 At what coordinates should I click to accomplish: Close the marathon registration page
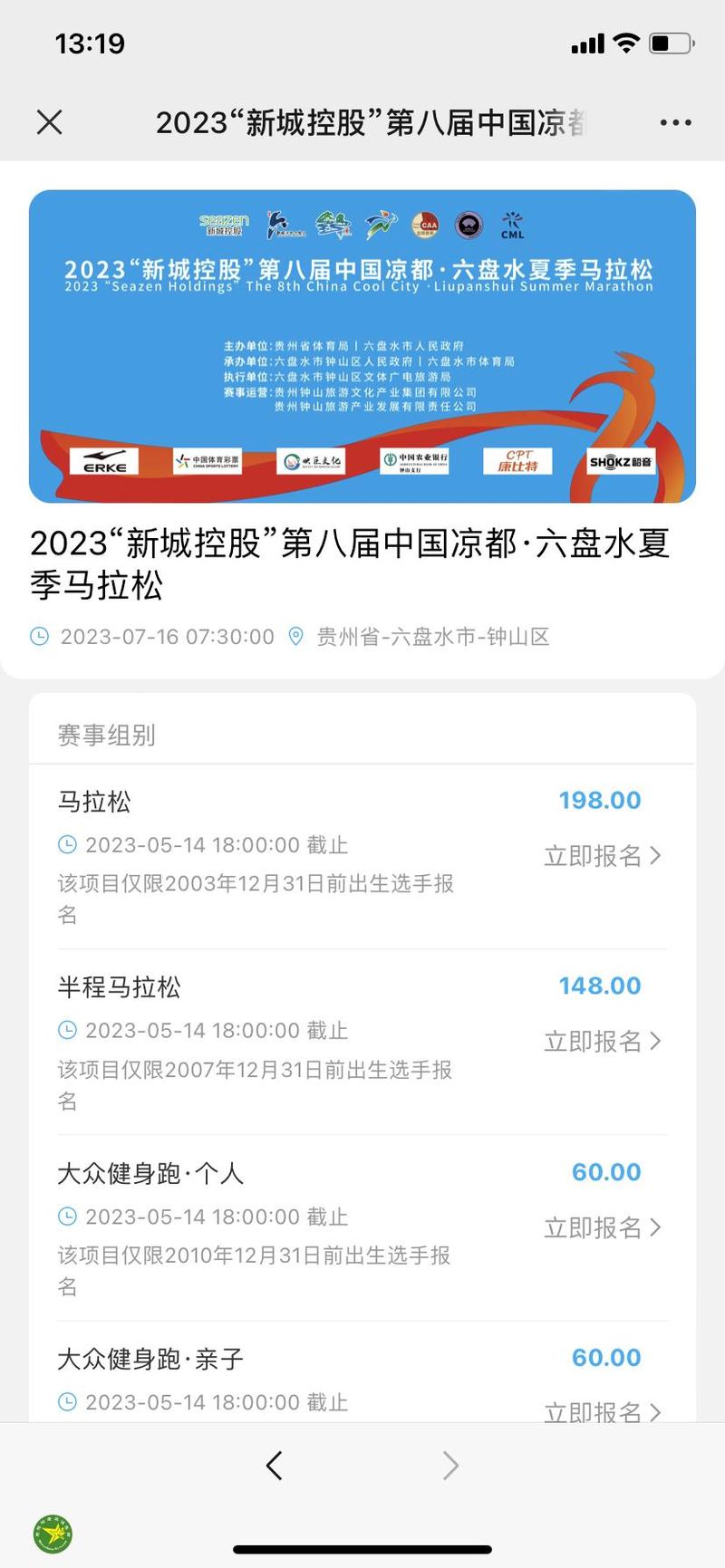coord(50,122)
